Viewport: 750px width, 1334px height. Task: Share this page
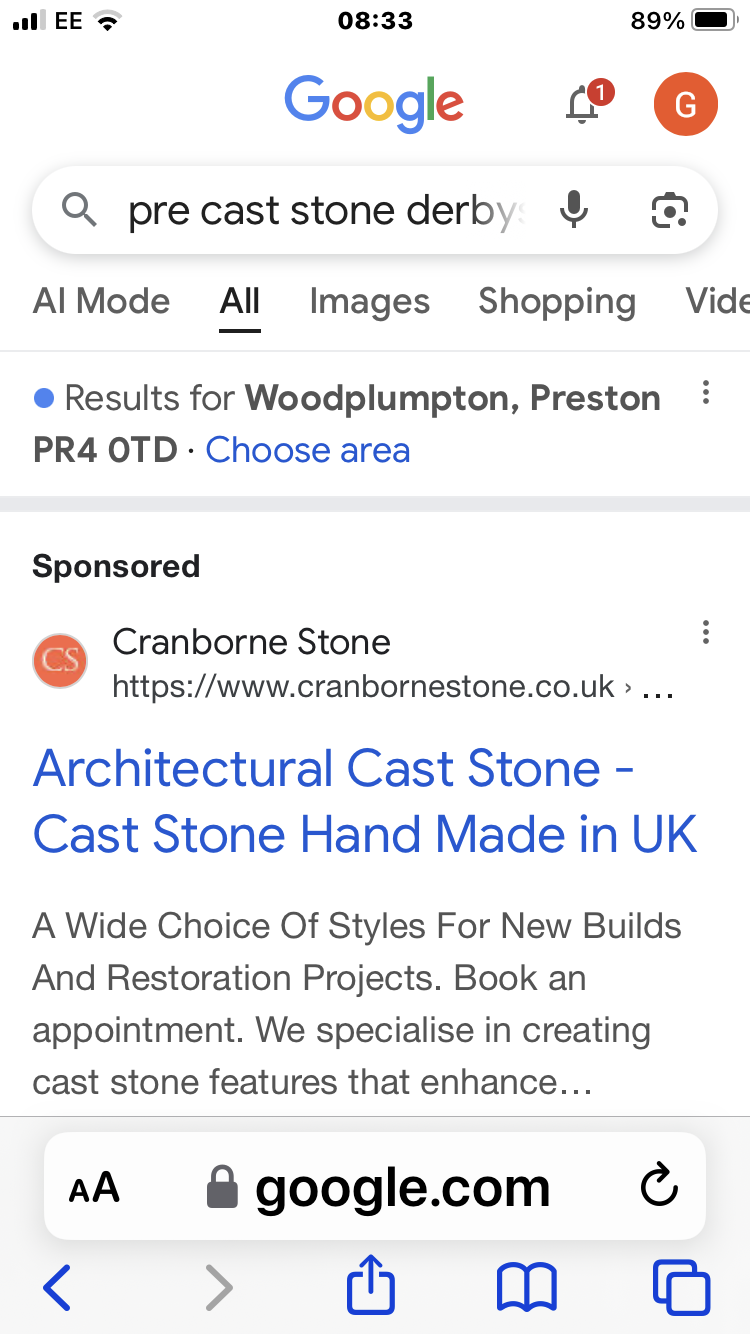(x=371, y=1285)
